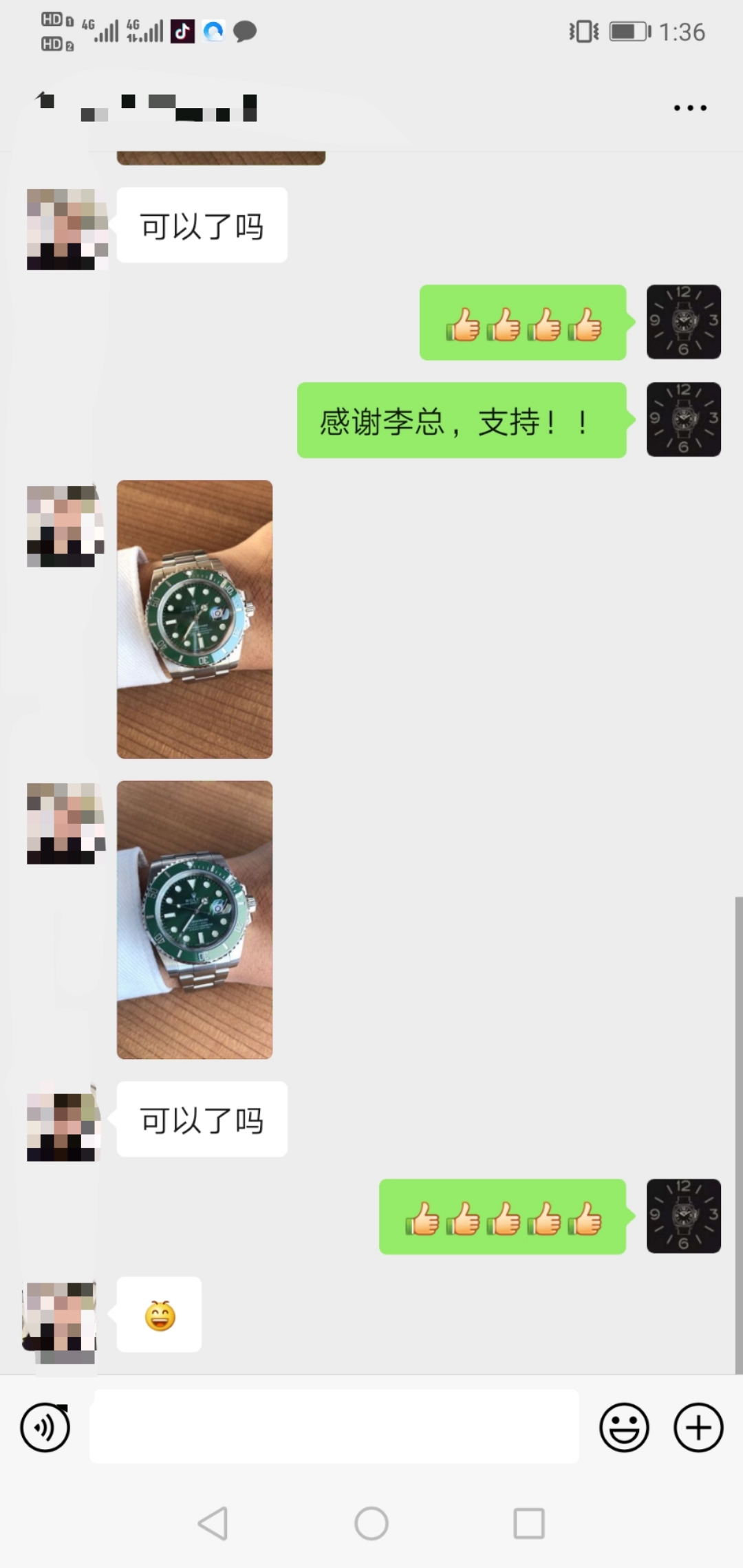Tap the system home button

click(x=371, y=1523)
